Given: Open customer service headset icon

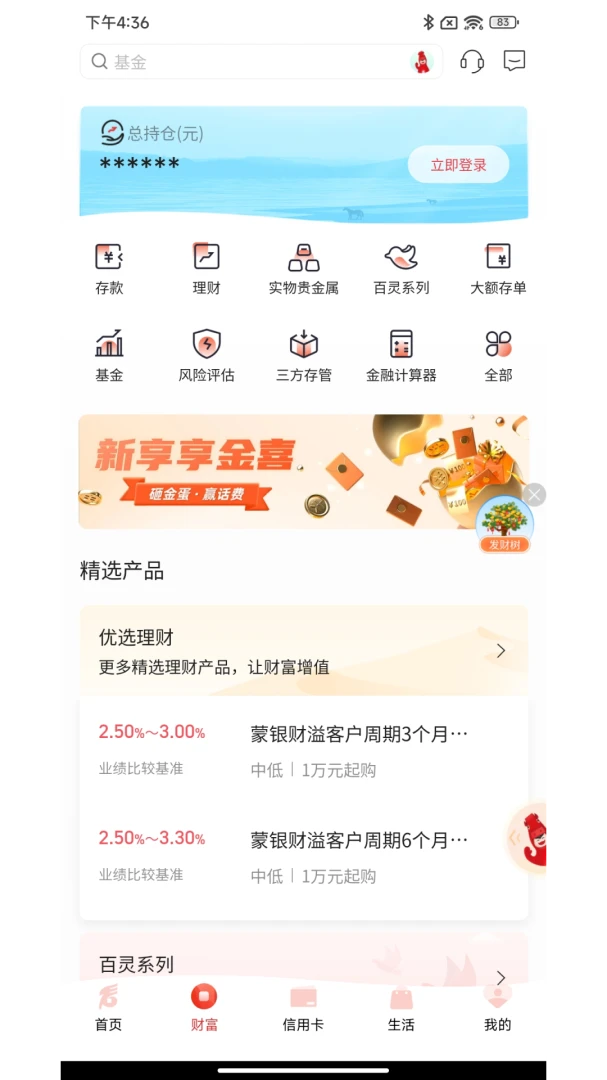Looking at the screenshot, I should tap(472, 62).
